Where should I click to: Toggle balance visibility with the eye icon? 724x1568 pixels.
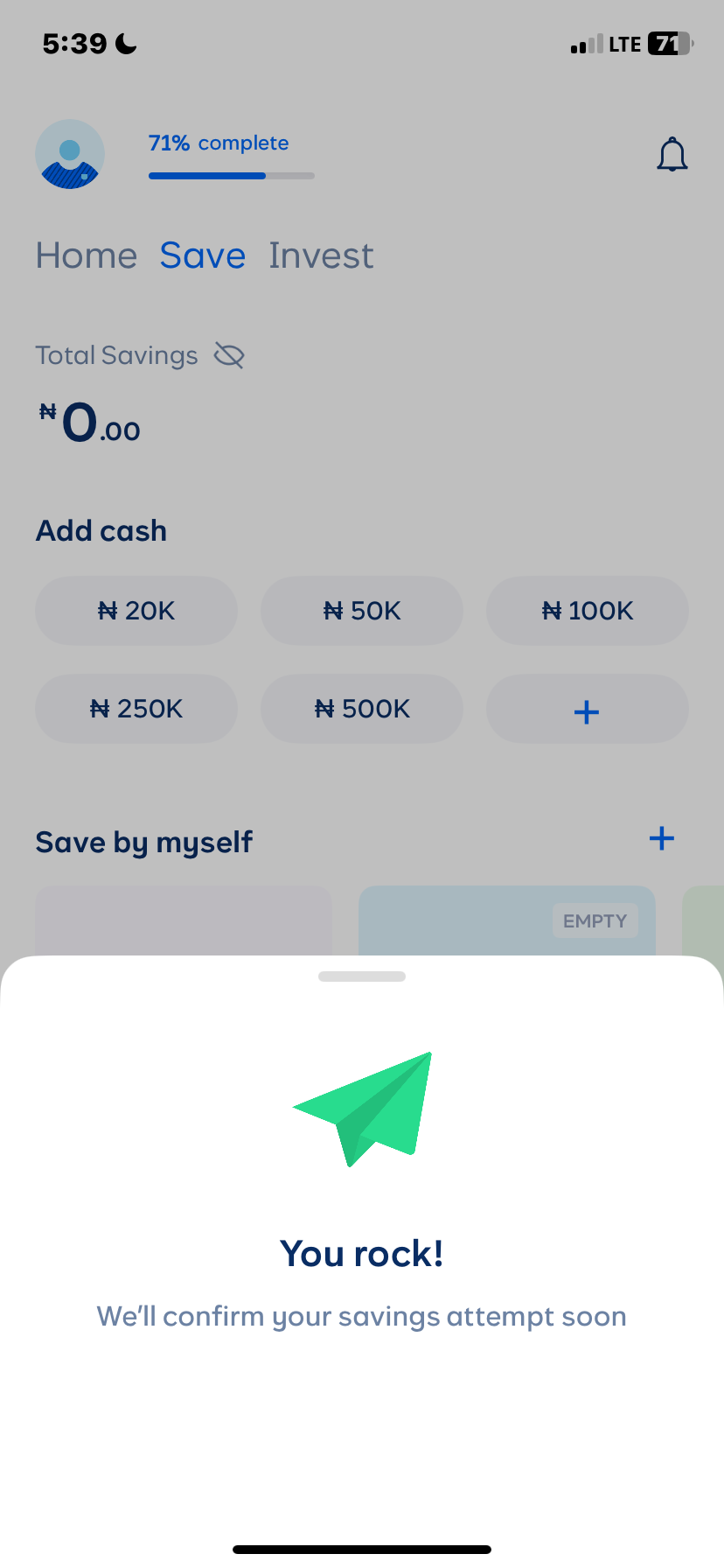coord(227,355)
